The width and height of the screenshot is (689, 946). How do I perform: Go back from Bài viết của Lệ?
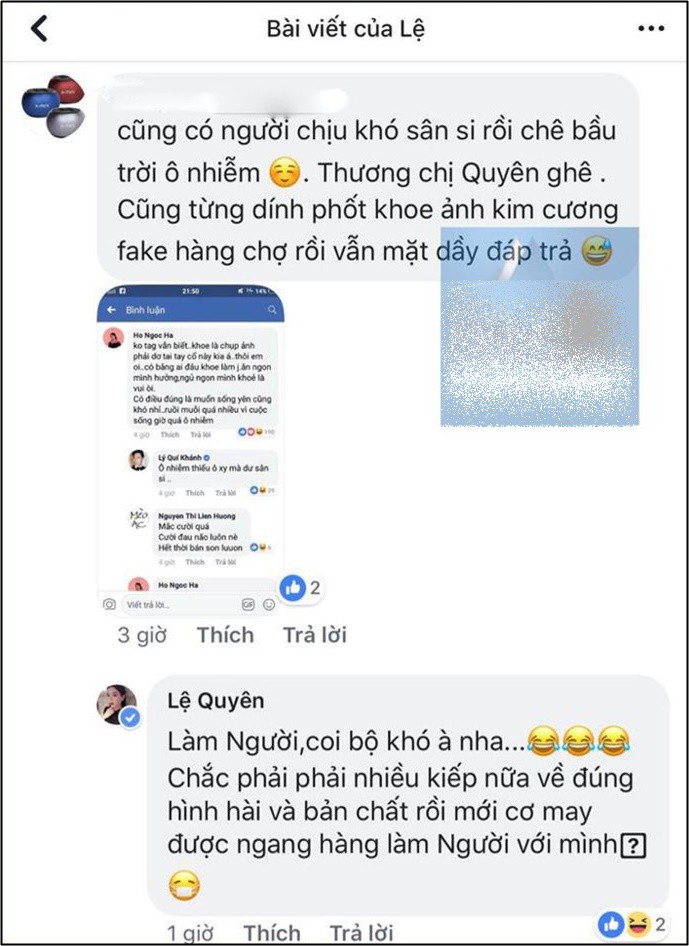coord(39,29)
